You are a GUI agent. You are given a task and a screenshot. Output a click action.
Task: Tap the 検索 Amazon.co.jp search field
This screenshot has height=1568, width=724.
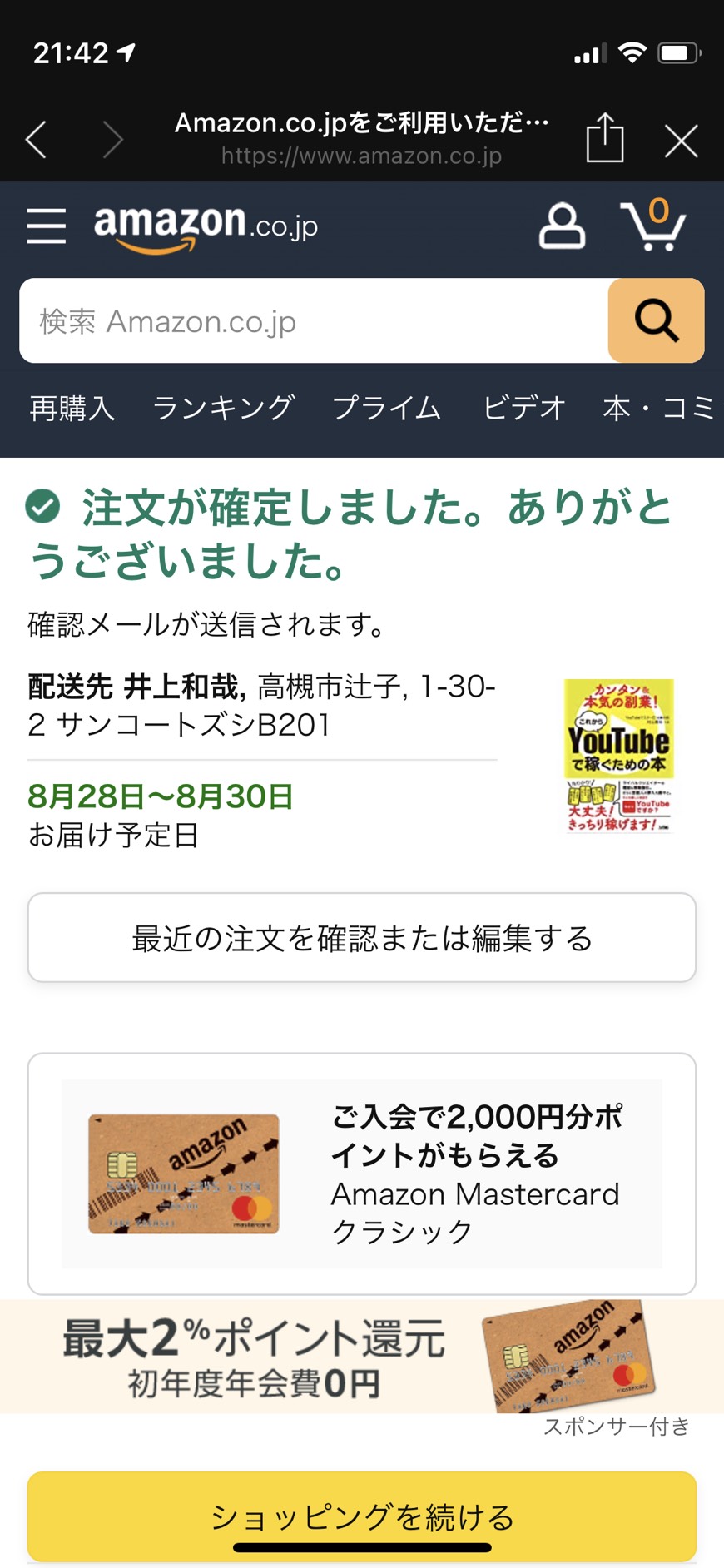[315, 321]
